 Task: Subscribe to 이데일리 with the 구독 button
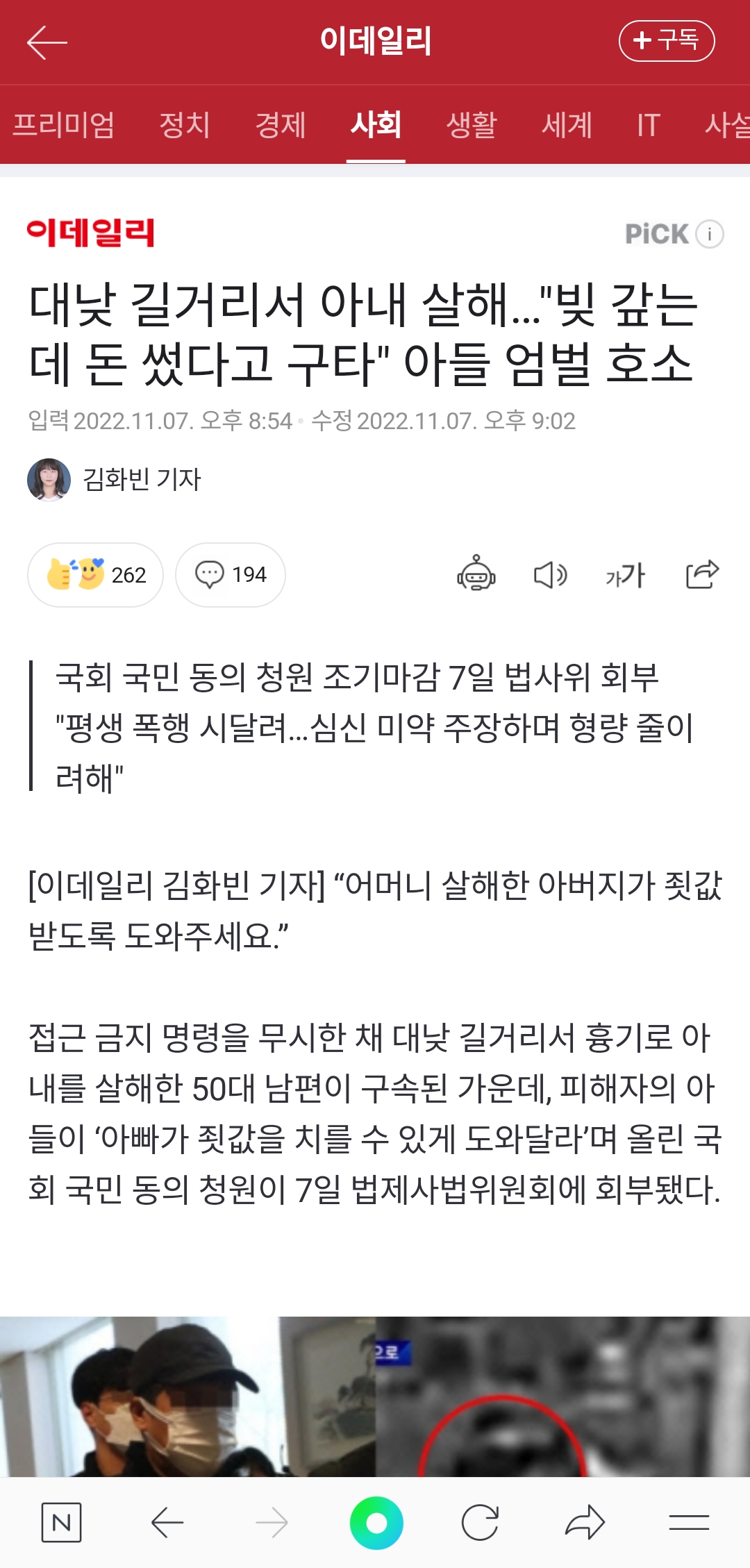click(x=666, y=41)
